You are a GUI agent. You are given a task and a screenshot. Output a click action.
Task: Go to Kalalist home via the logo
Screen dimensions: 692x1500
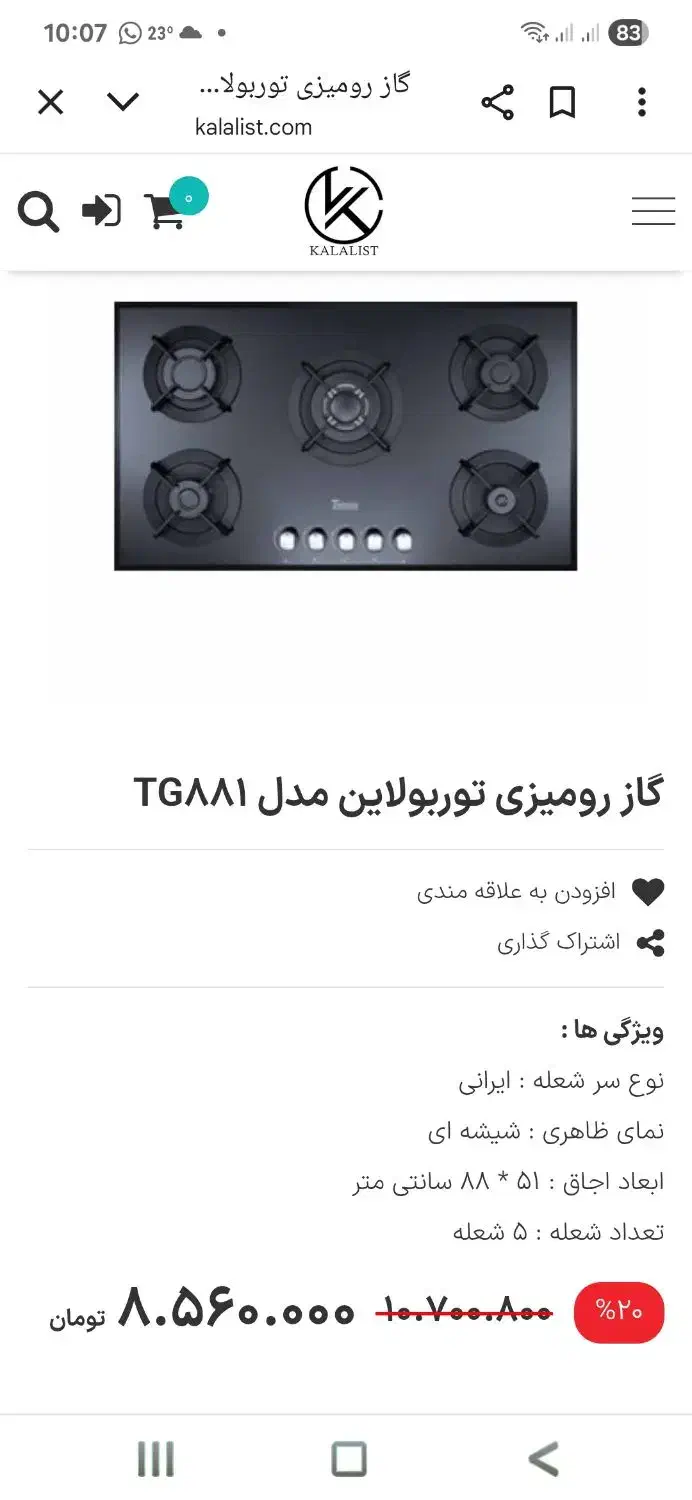point(344,211)
